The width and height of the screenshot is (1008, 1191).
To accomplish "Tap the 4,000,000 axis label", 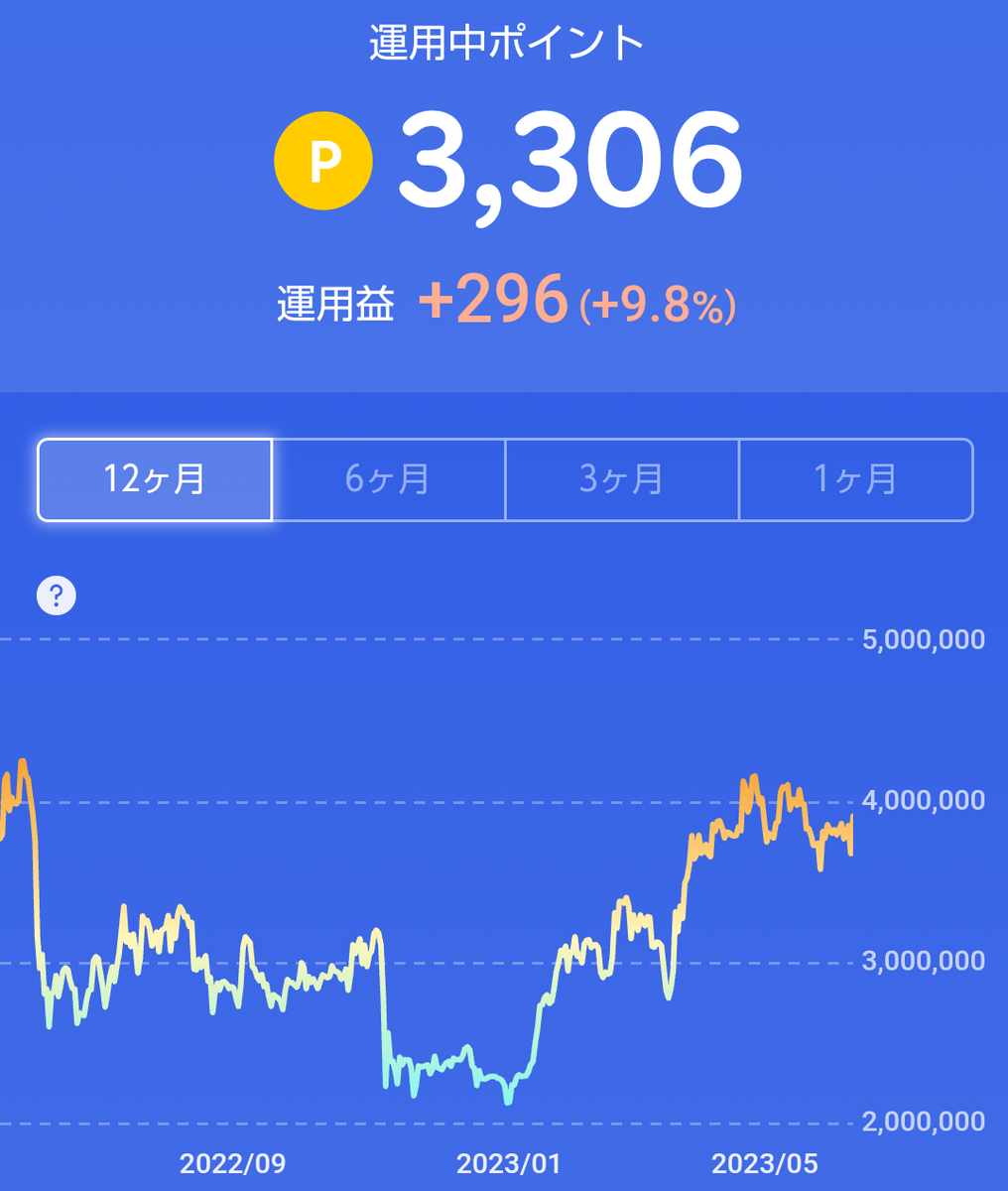I will 921,799.
